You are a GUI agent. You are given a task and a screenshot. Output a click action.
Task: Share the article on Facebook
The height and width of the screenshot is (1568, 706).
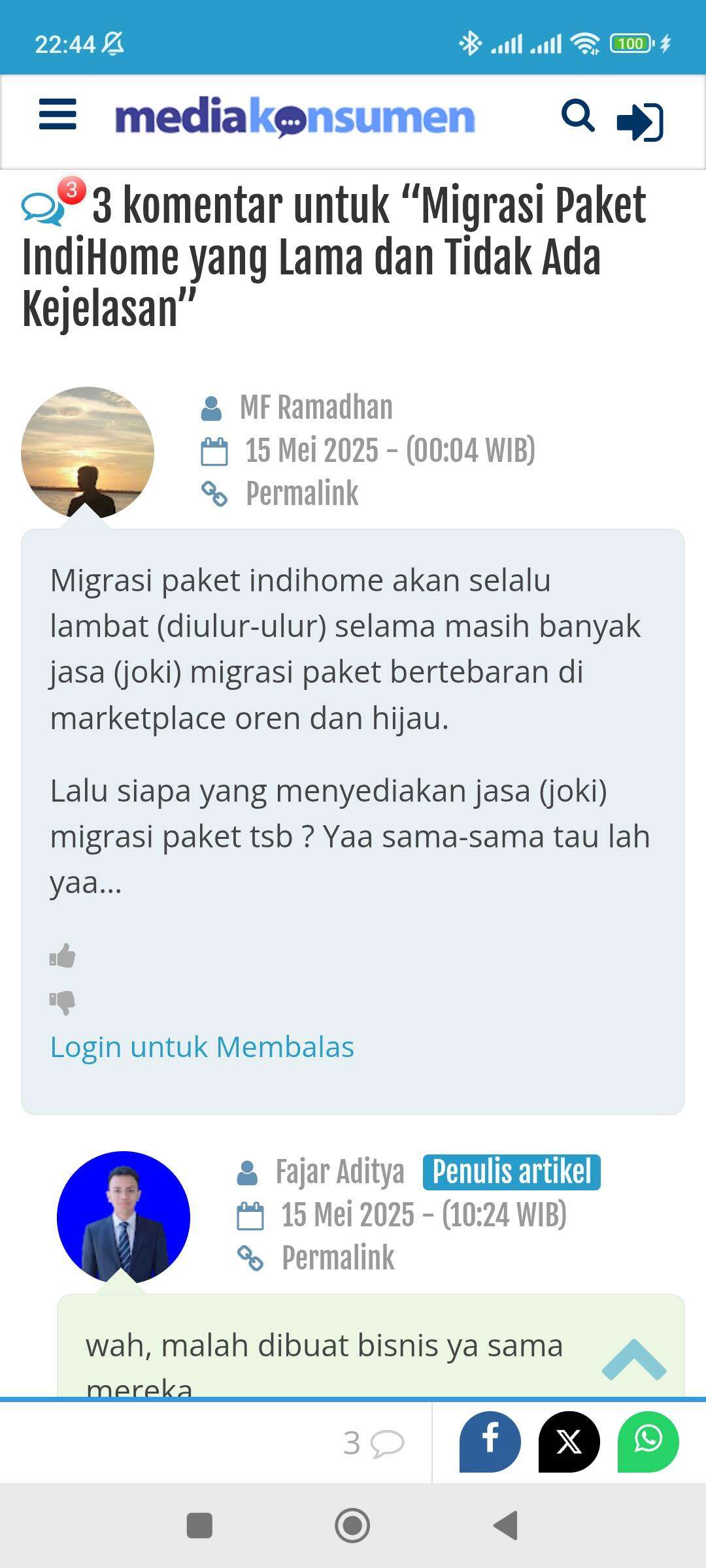pyautogui.click(x=490, y=1442)
